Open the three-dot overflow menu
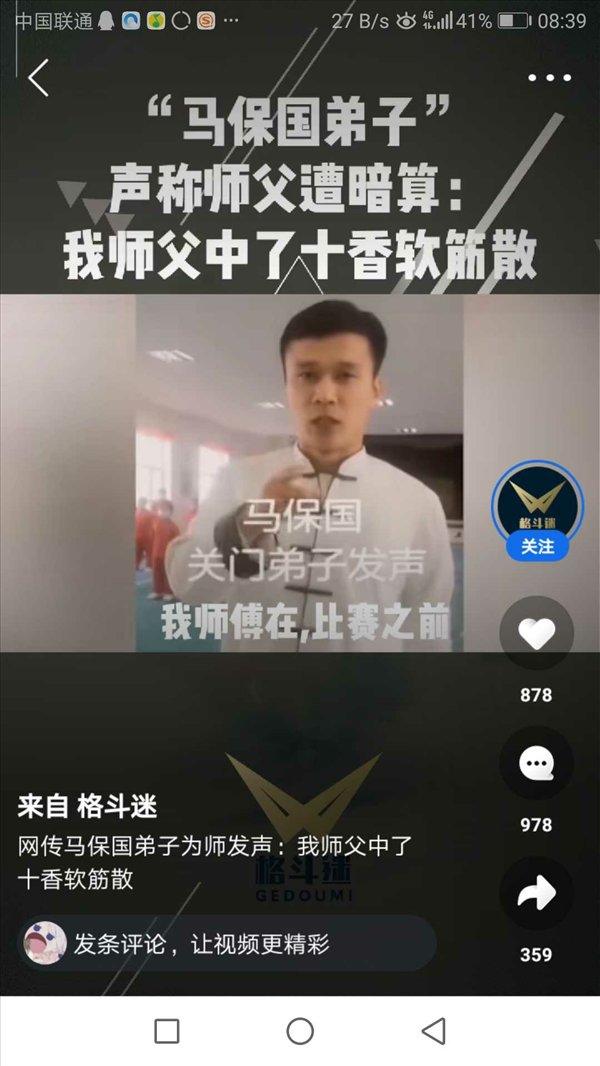600x1066 pixels. pos(549,78)
